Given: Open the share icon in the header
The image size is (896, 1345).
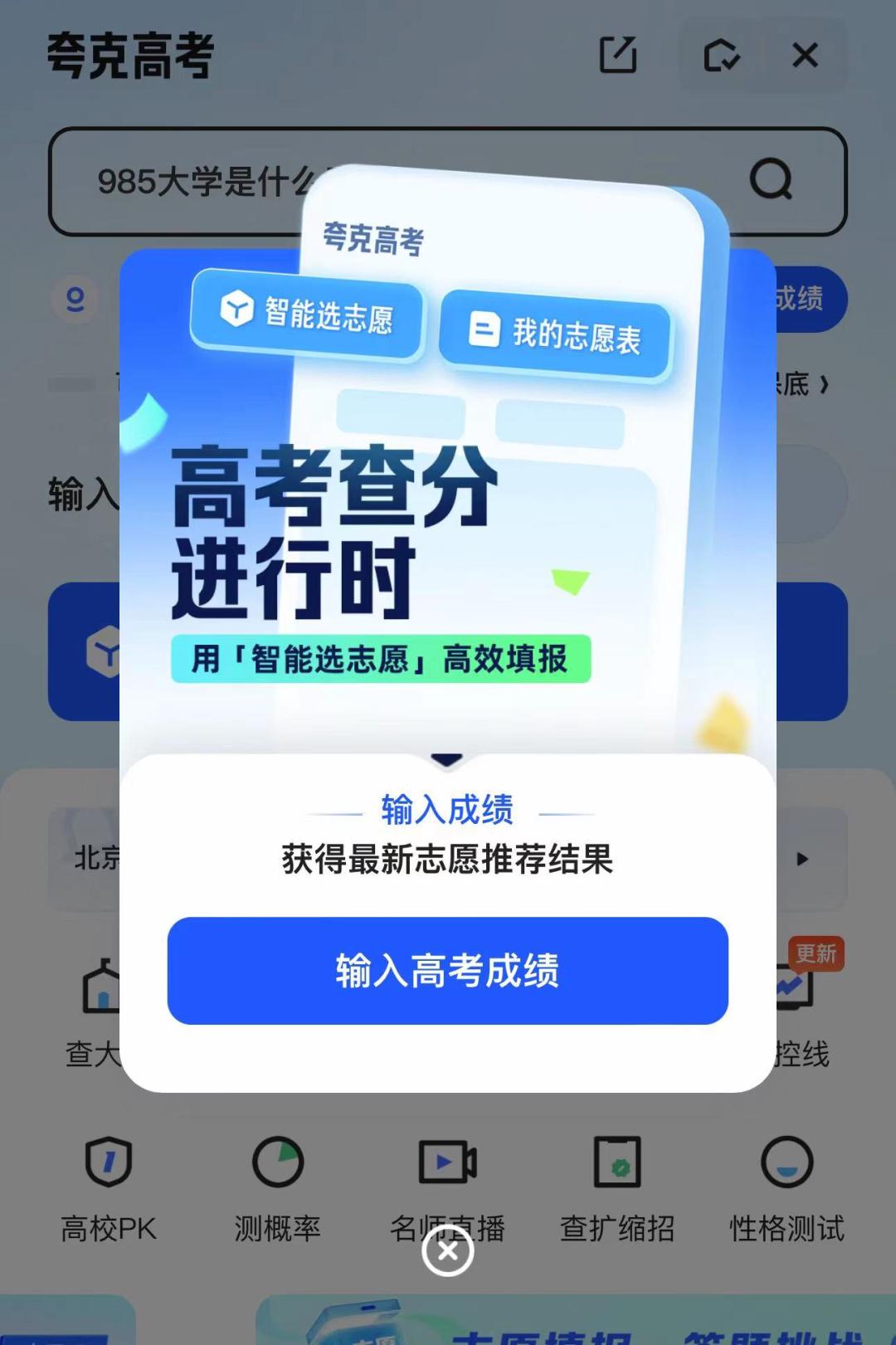Looking at the screenshot, I should click(x=618, y=56).
